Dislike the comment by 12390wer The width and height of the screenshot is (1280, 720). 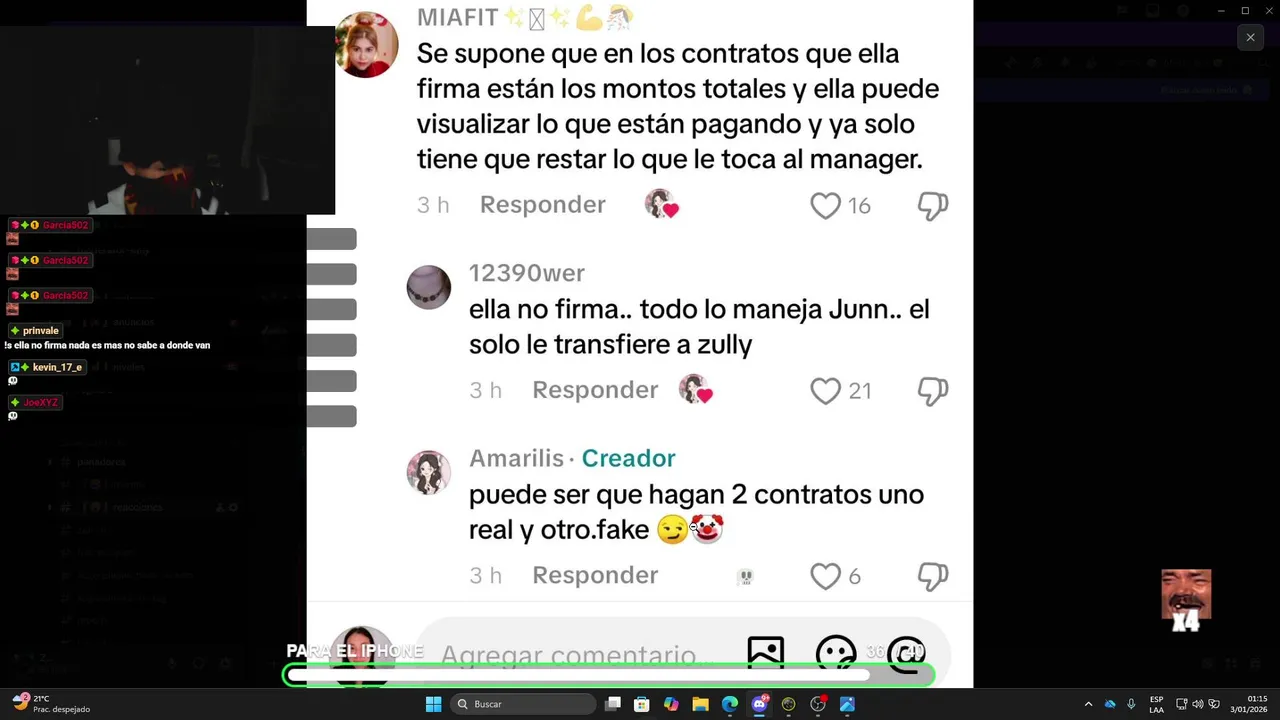[932, 391]
